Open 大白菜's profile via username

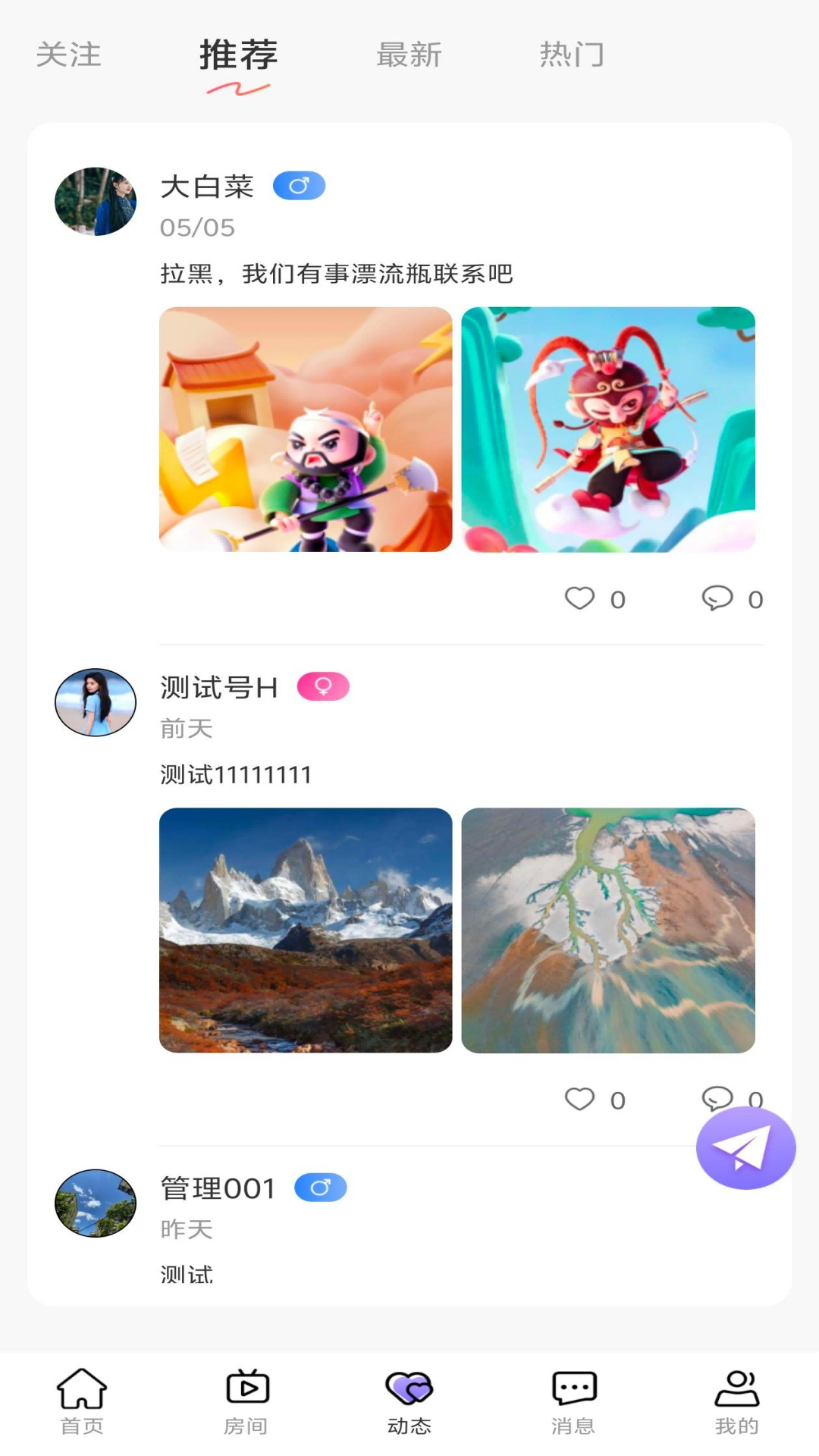[206, 187]
